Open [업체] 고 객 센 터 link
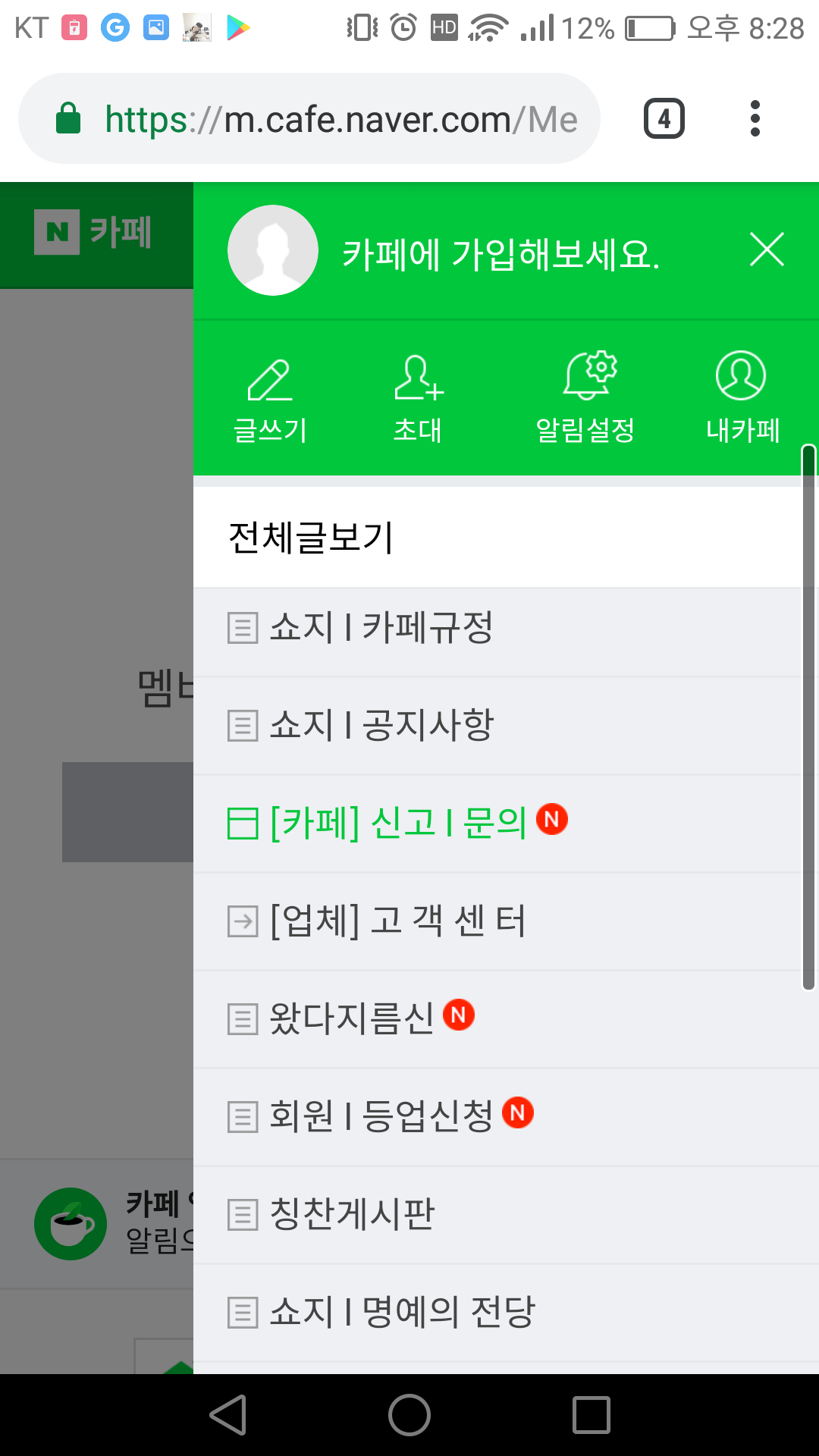819x1456 pixels. coord(397,921)
